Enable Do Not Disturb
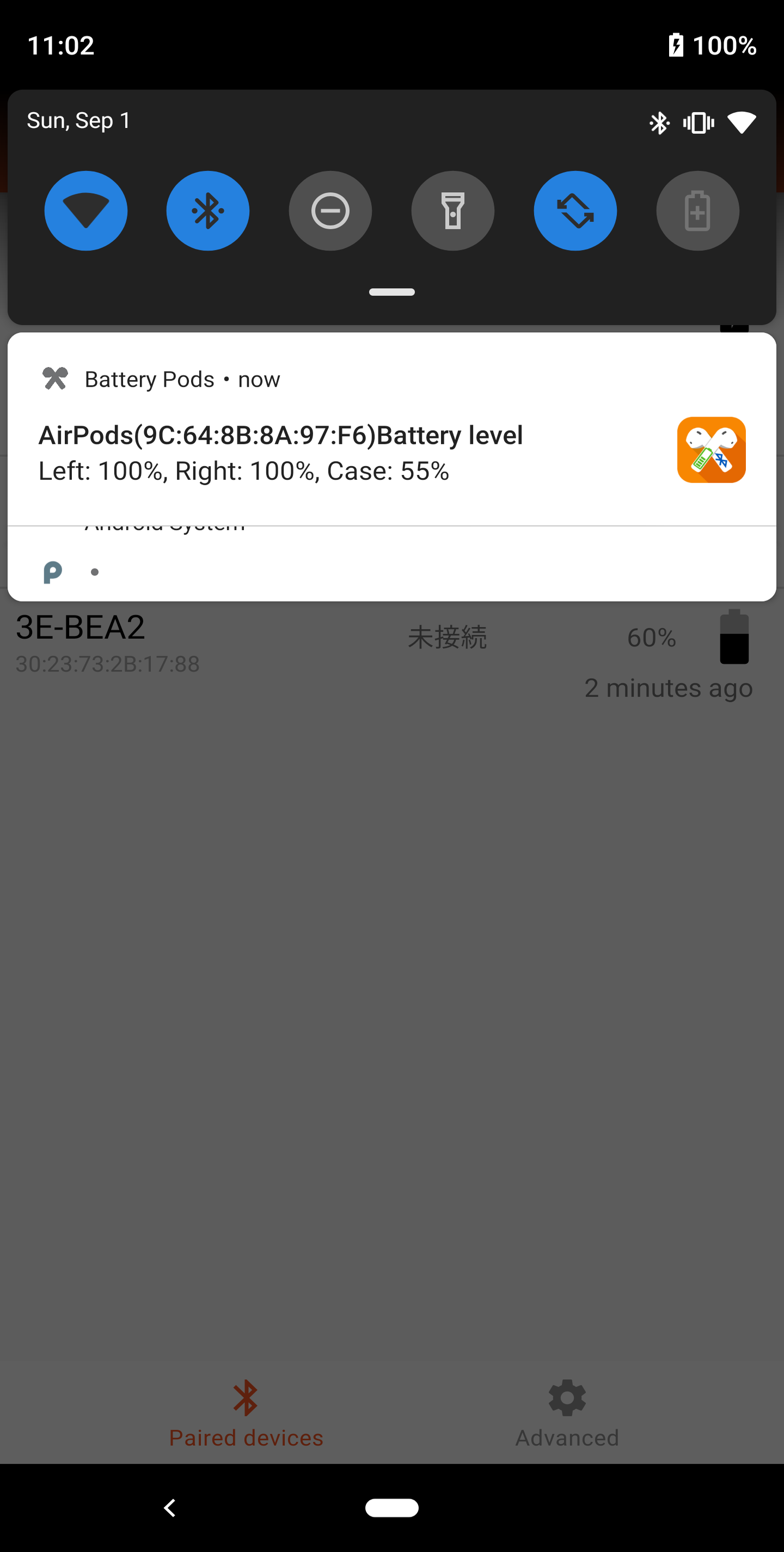This screenshot has height=1552, width=784. click(330, 210)
